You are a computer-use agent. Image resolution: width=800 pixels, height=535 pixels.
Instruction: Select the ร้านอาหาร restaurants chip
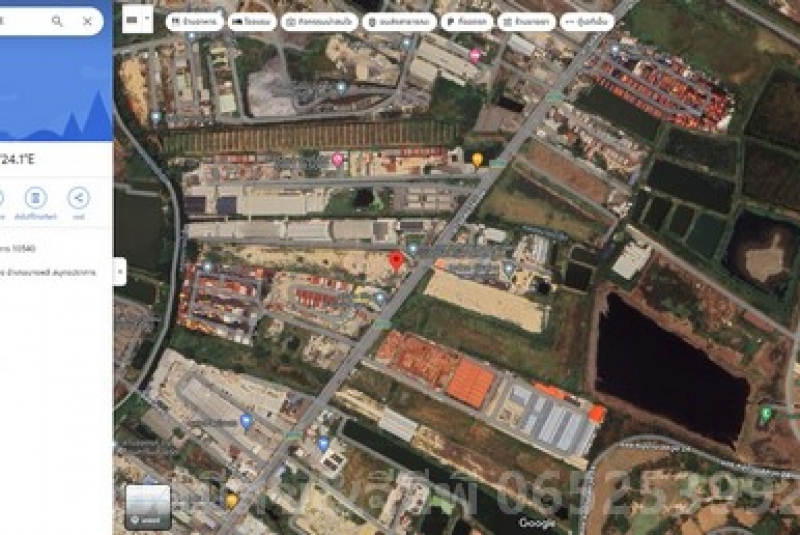pos(192,21)
